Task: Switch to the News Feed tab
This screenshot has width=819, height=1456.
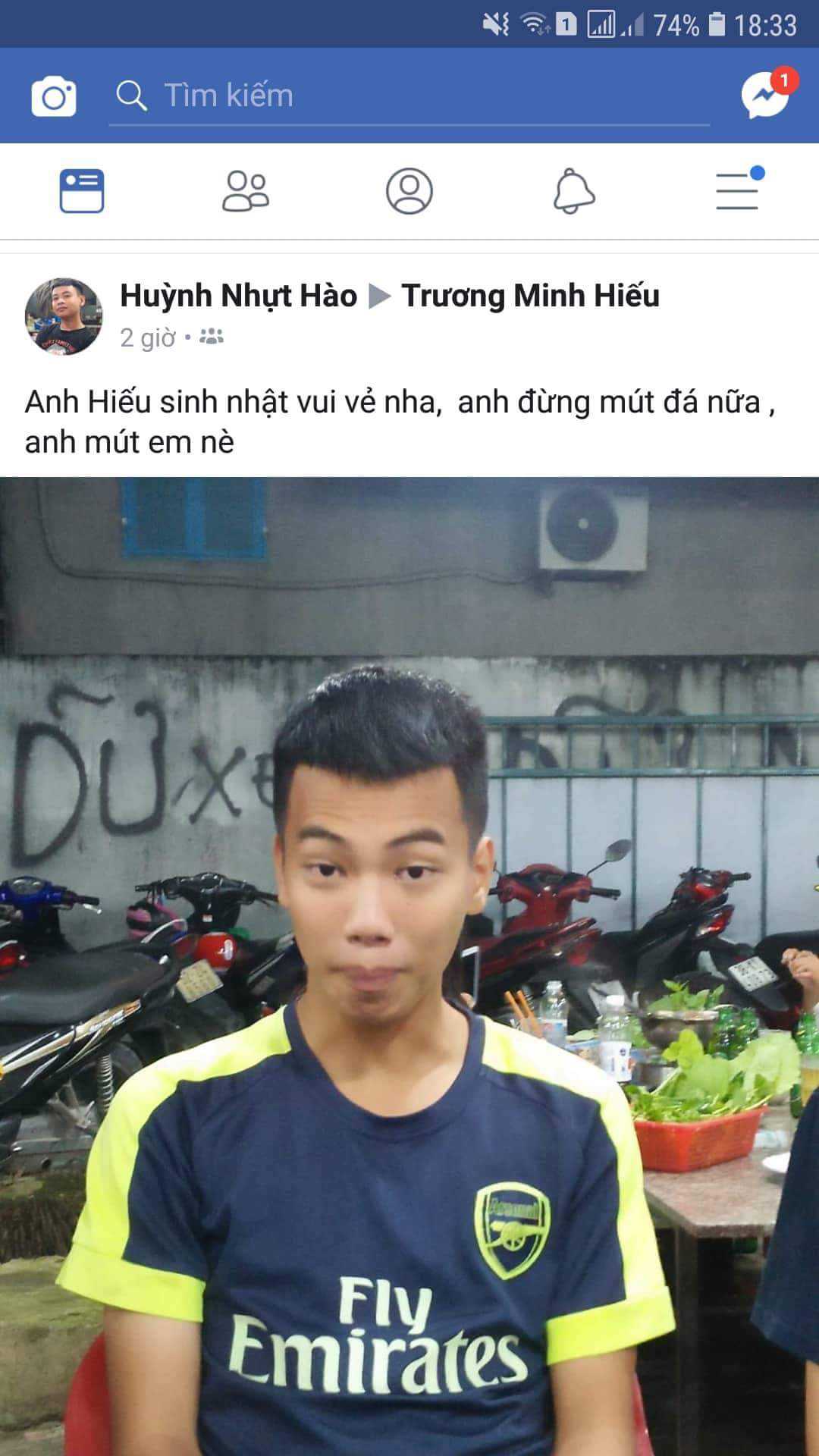Action: click(x=82, y=191)
